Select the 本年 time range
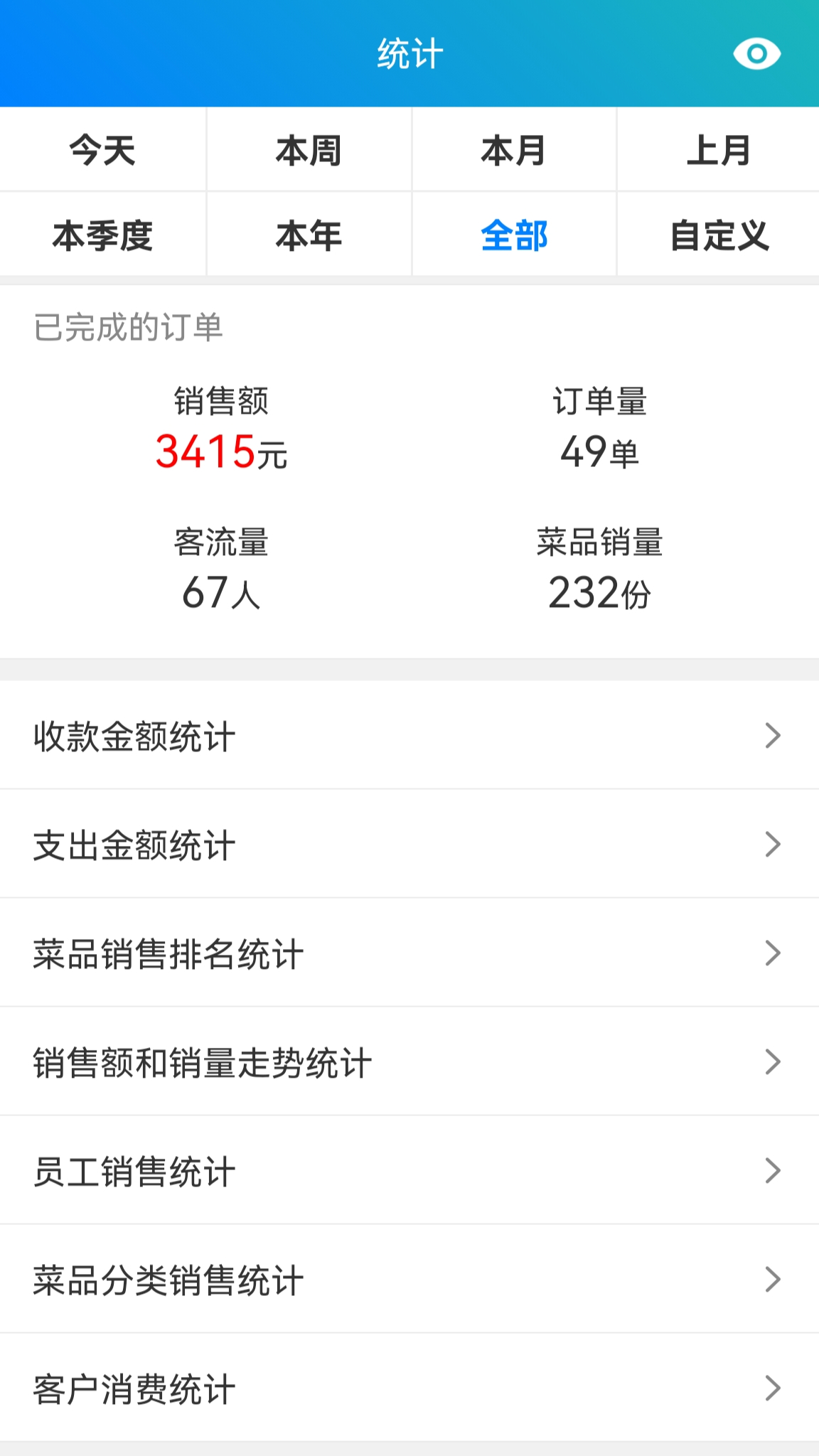The image size is (819, 1456). pyautogui.click(x=308, y=235)
